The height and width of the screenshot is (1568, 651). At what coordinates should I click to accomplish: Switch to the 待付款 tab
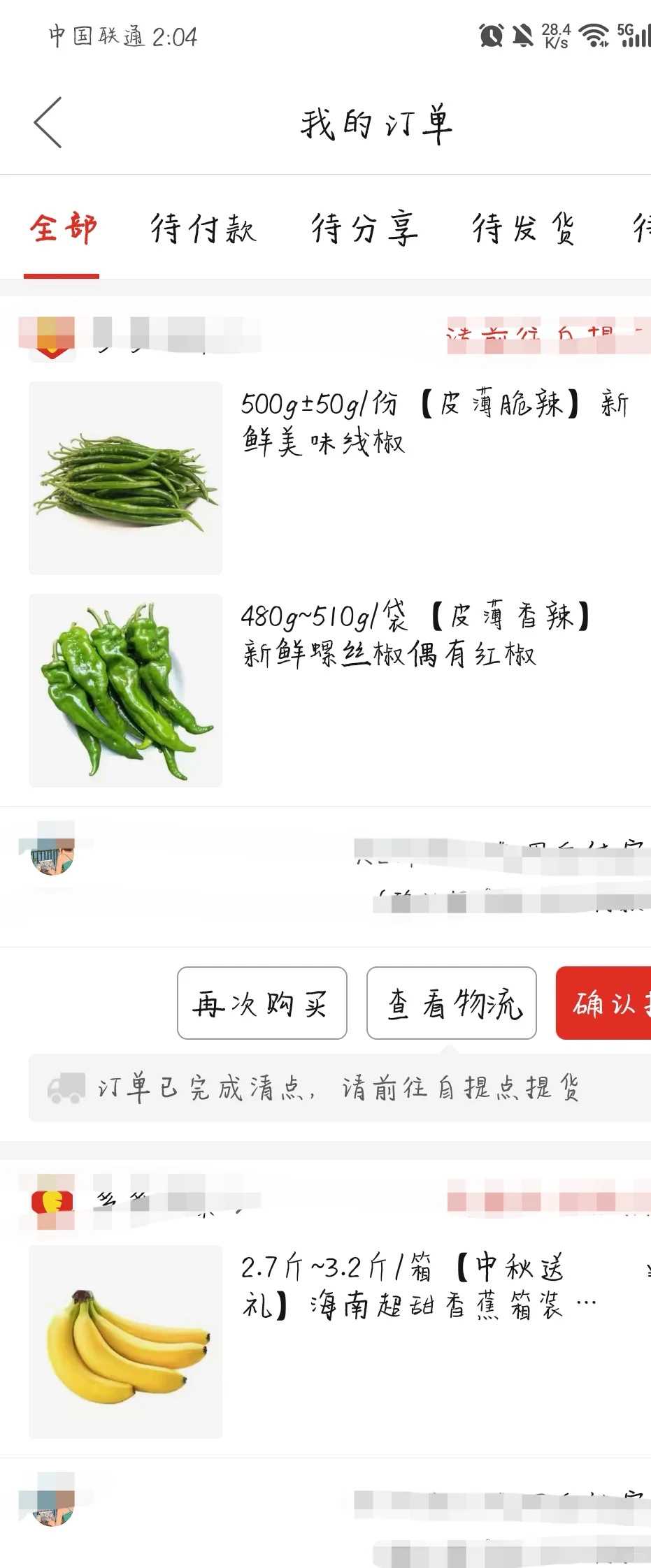pyautogui.click(x=203, y=229)
